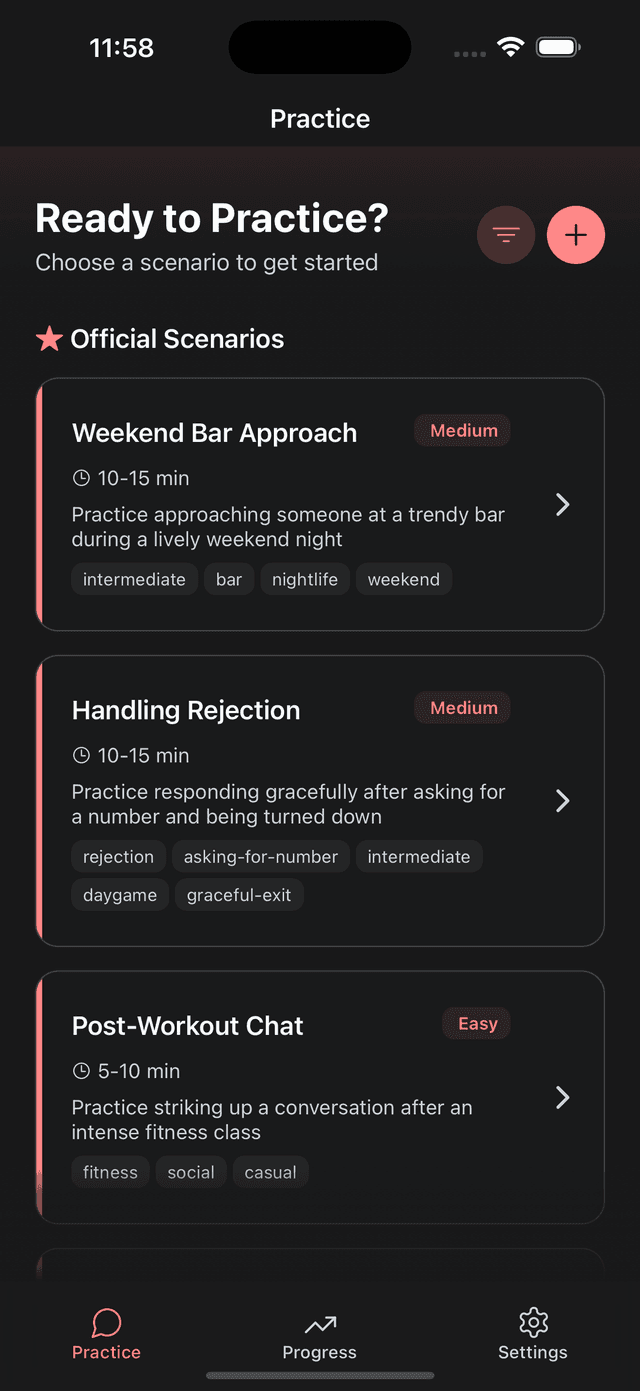
Task: Go to the Settings tab
Action: (x=533, y=1336)
